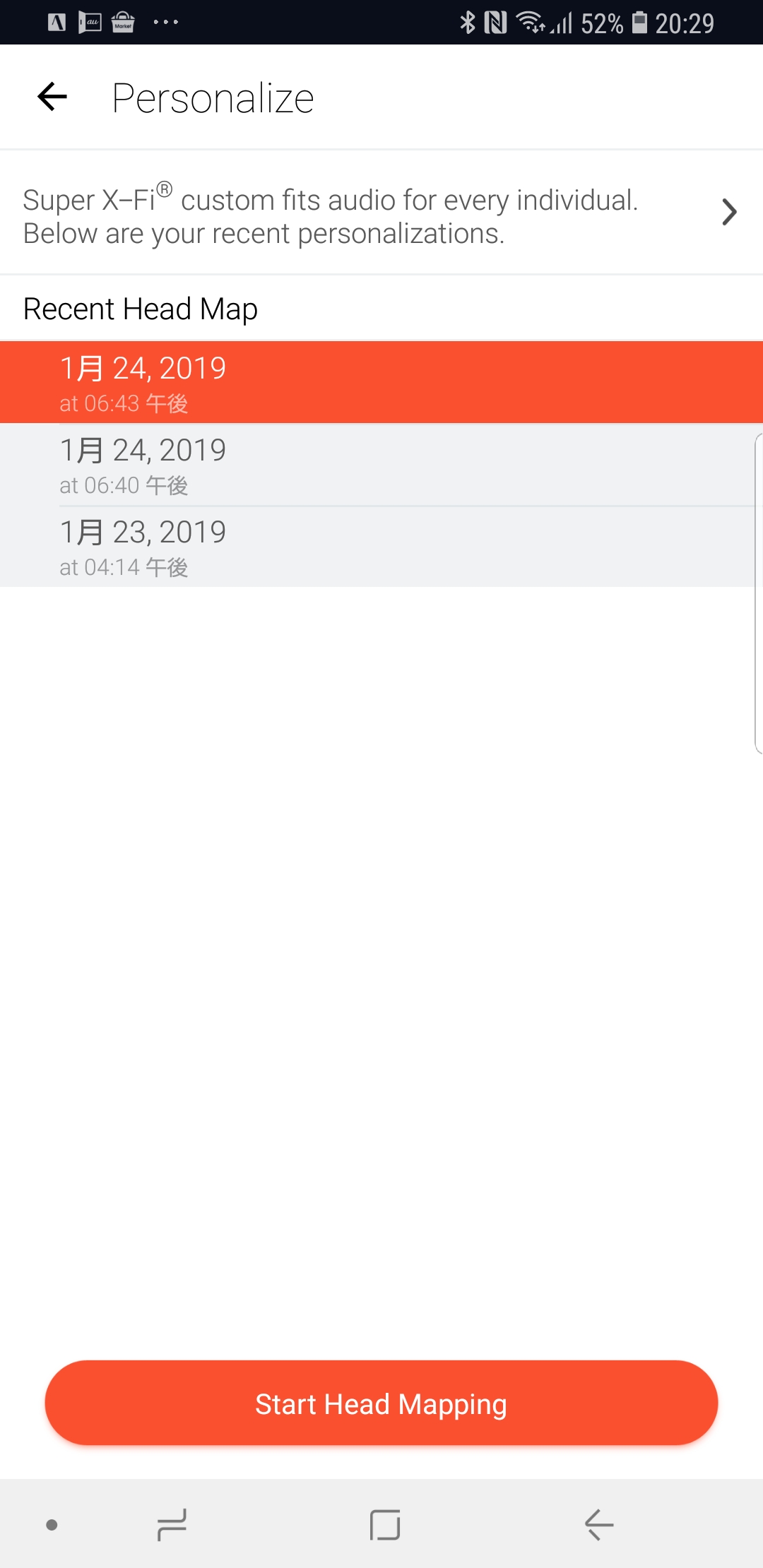This screenshot has width=763, height=1568.
Task: Open the Super X-Fi personalization info row
Action: pyautogui.click(x=381, y=213)
